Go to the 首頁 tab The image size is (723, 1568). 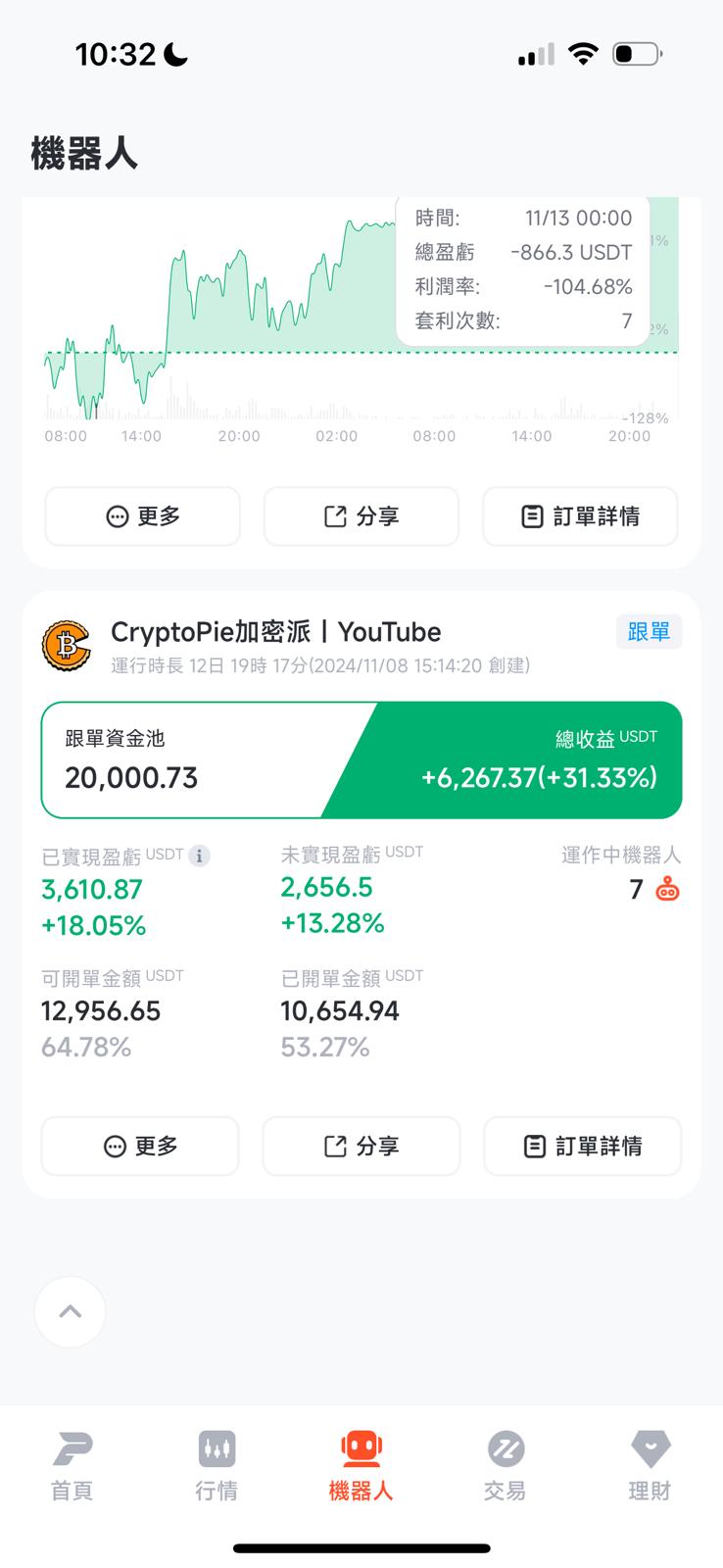(x=72, y=1466)
